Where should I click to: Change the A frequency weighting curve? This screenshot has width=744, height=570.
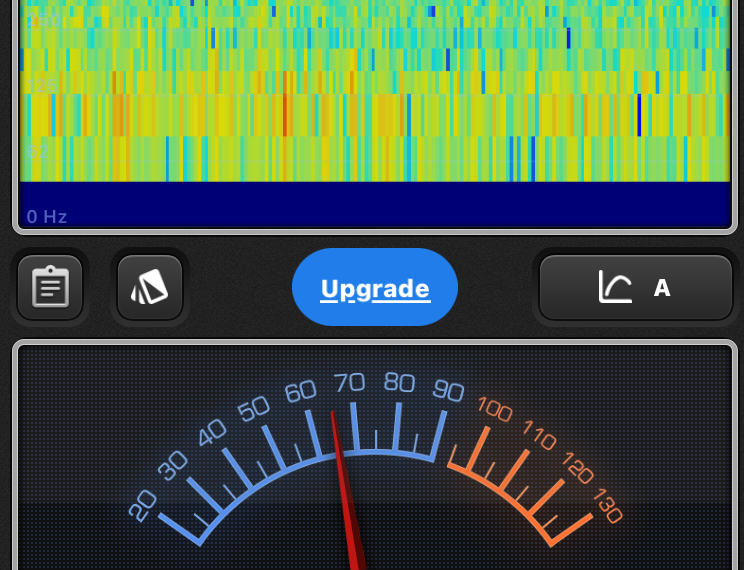636,288
